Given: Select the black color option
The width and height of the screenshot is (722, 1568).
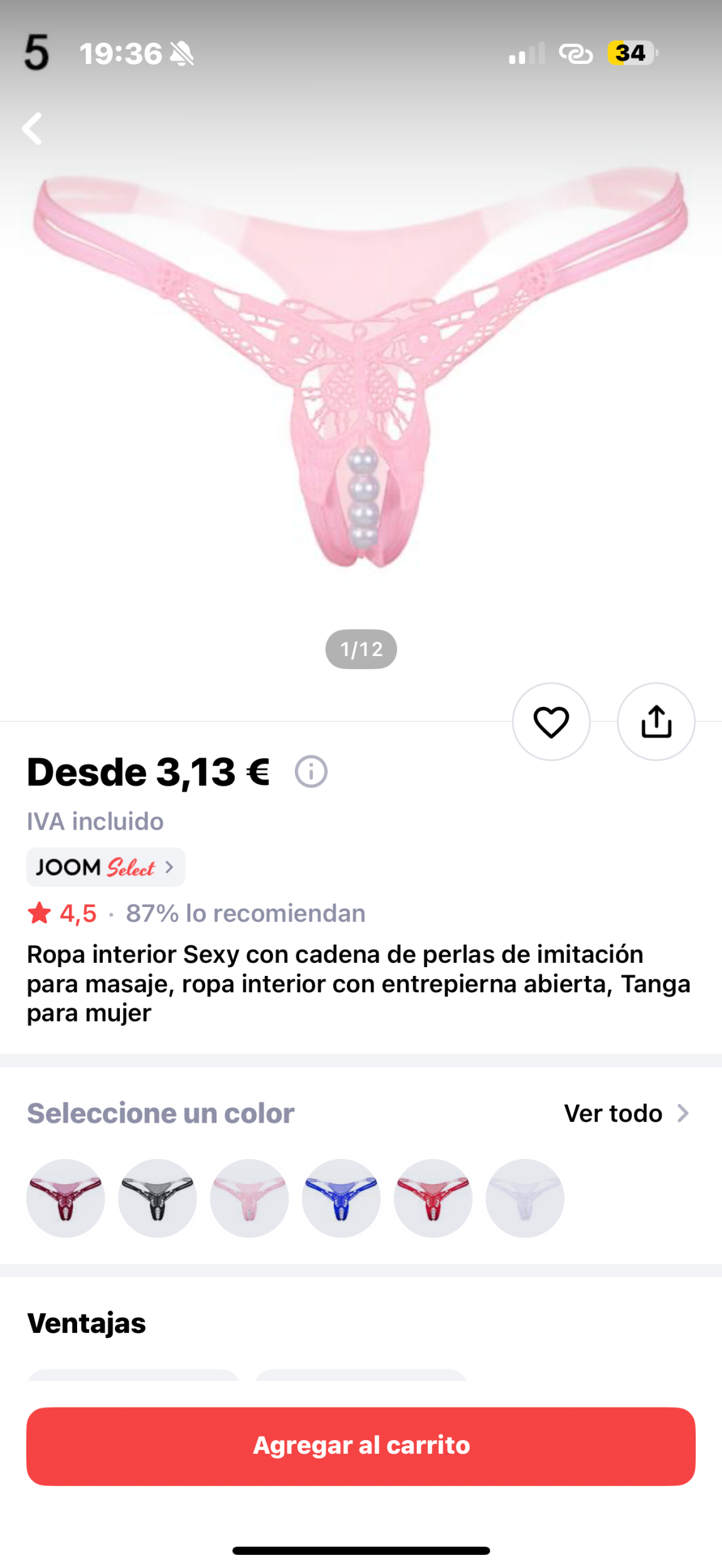Looking at the screenshot, I should [x=157, y=1199].
